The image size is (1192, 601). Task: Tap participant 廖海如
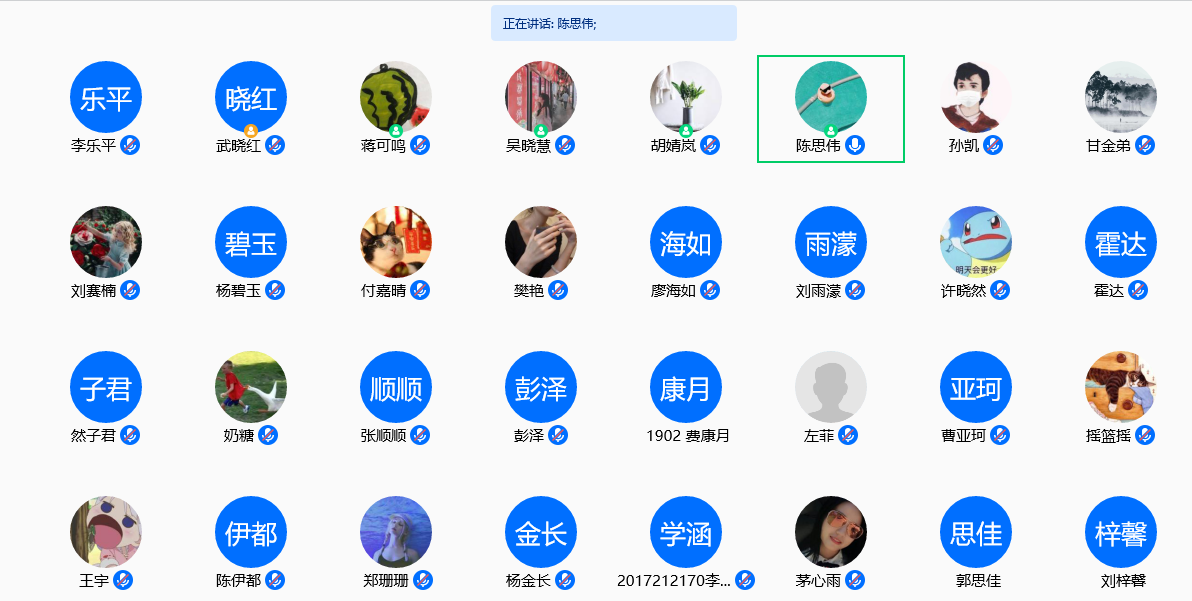click(686, 242)
